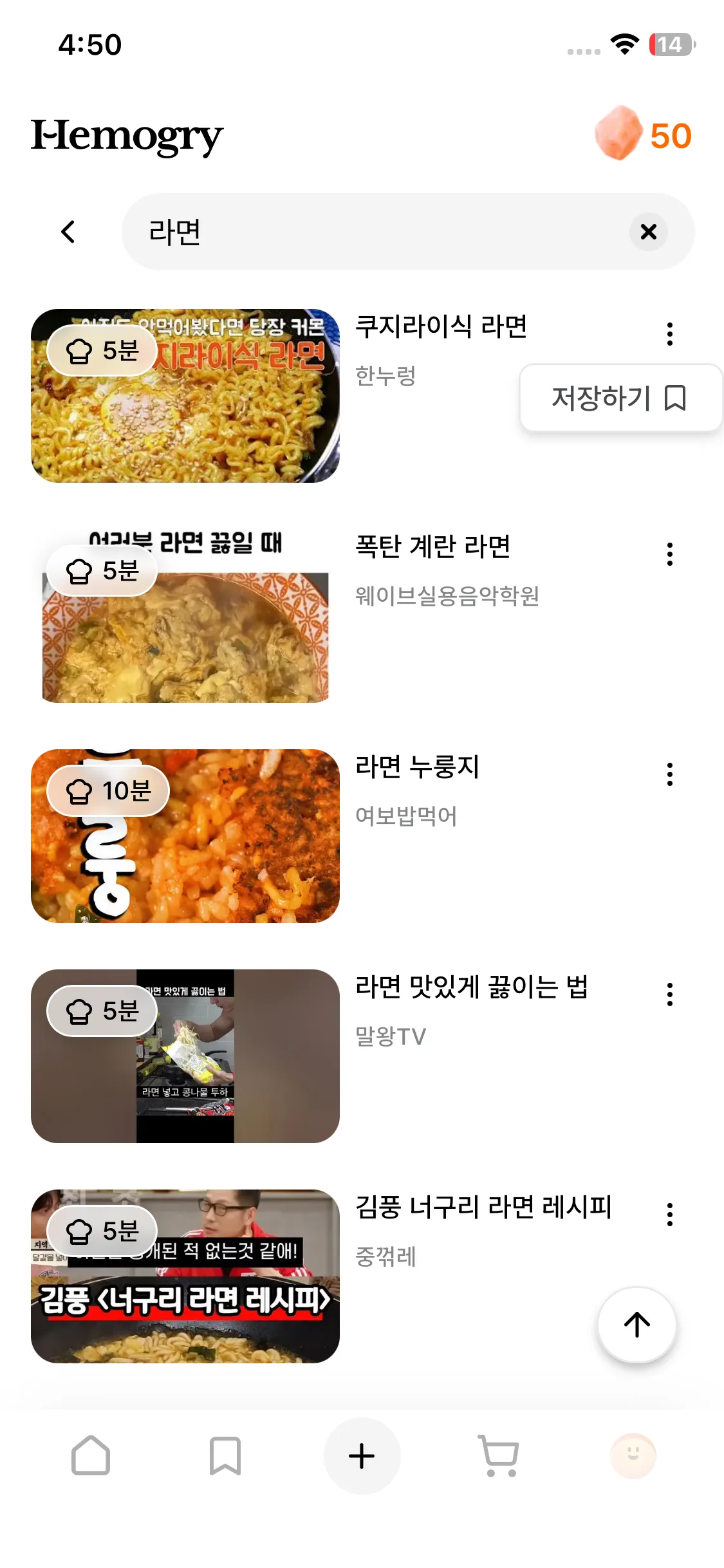Go back from the search results
Screen dimensions: 724x1568
coord(68,232)
